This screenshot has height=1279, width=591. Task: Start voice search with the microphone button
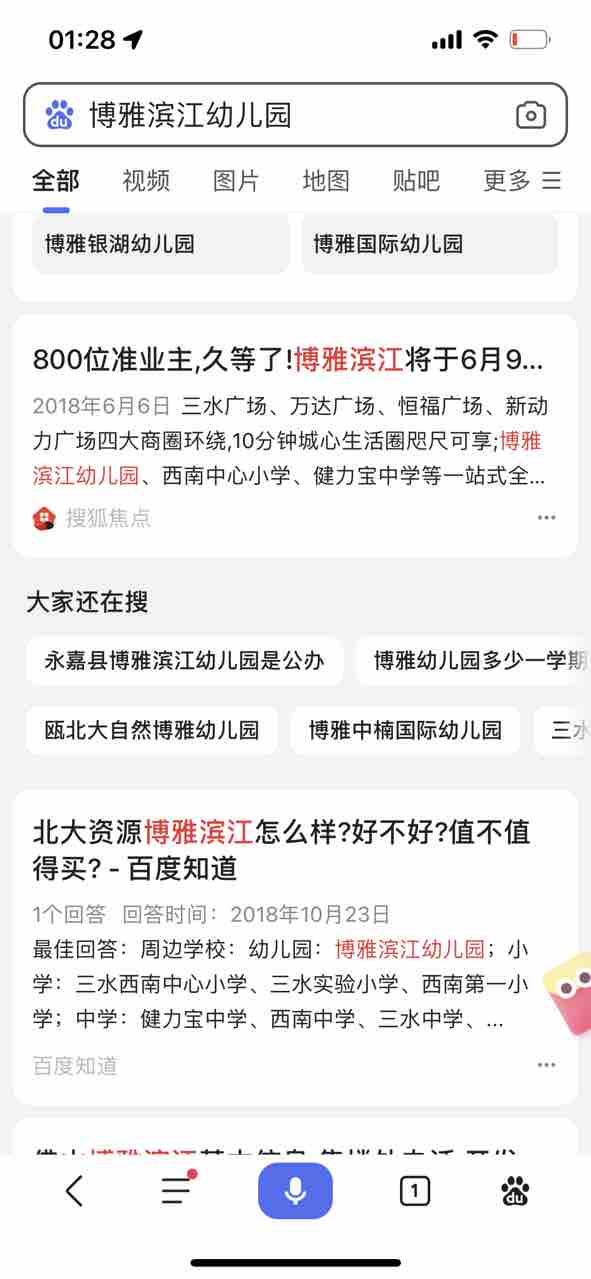tap(295, 1191)
